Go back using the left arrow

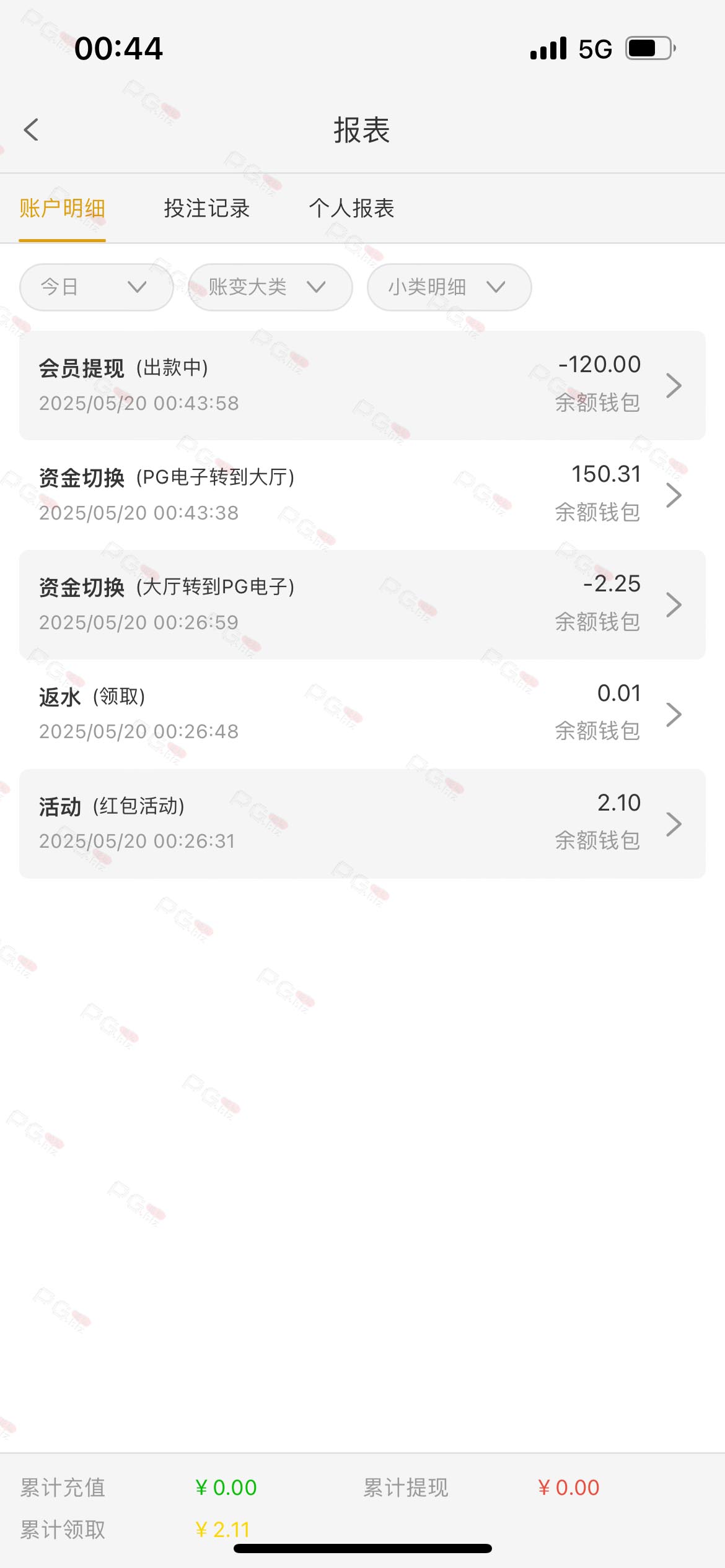point(31,130)
